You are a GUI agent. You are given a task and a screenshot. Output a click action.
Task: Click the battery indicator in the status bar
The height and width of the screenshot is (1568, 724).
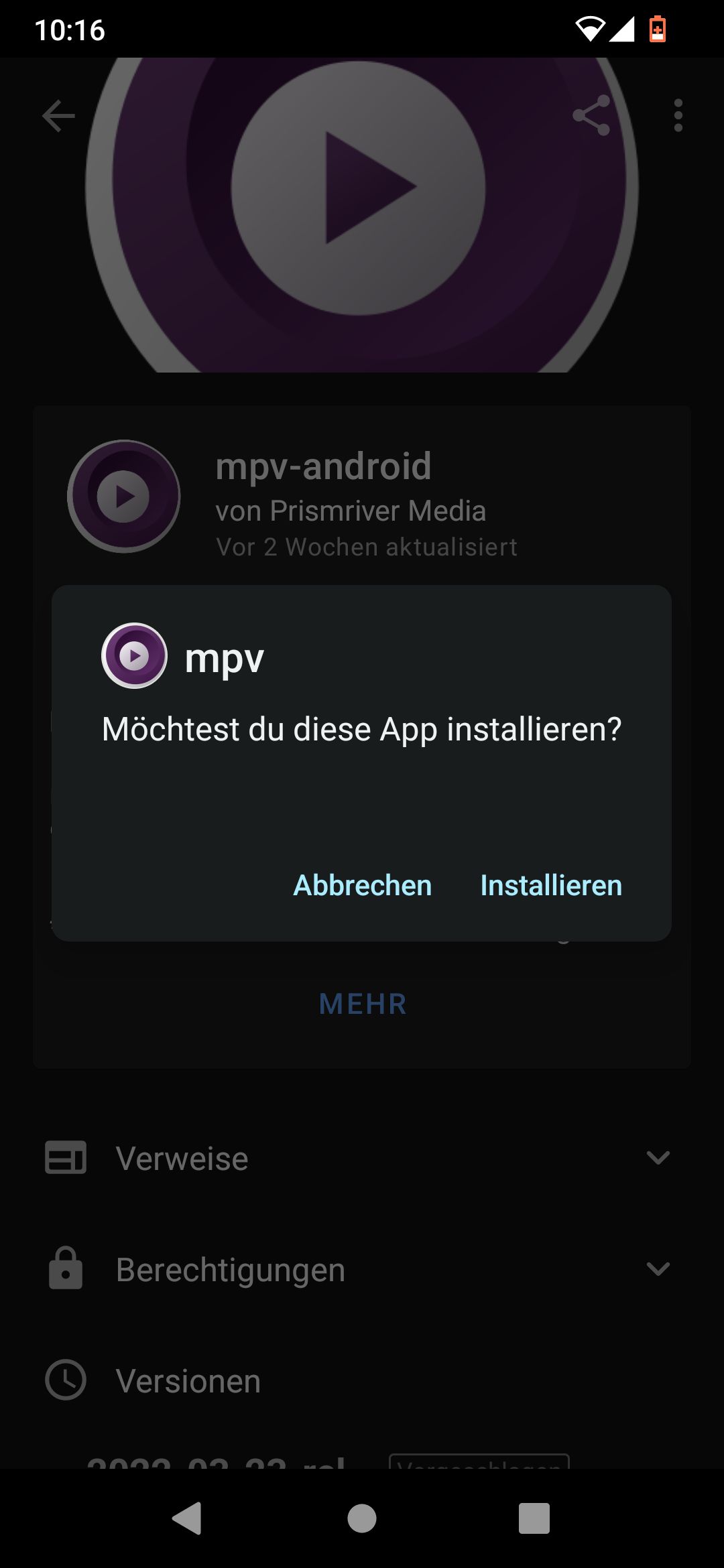pyautogui.click(x=658, y=29)
